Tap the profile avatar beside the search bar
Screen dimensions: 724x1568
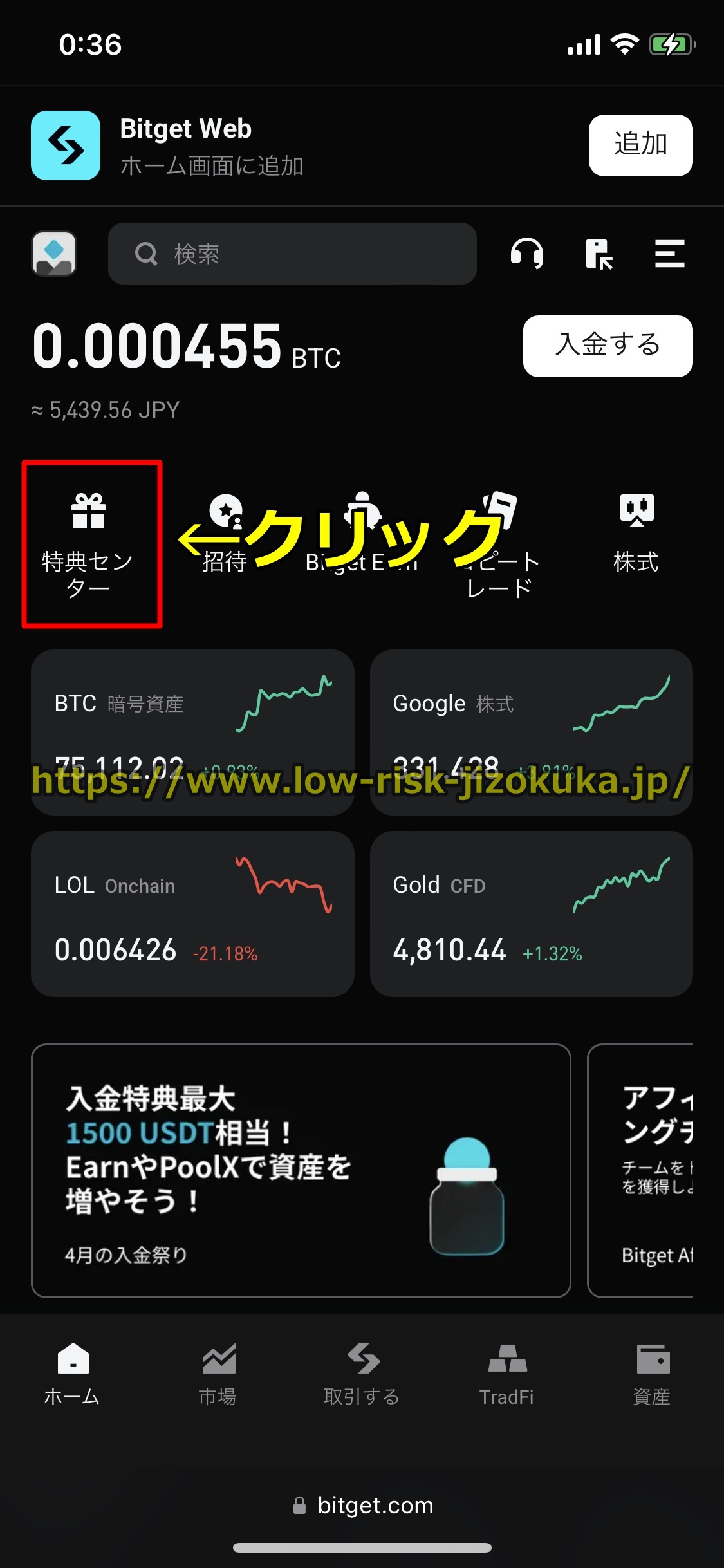55,254
